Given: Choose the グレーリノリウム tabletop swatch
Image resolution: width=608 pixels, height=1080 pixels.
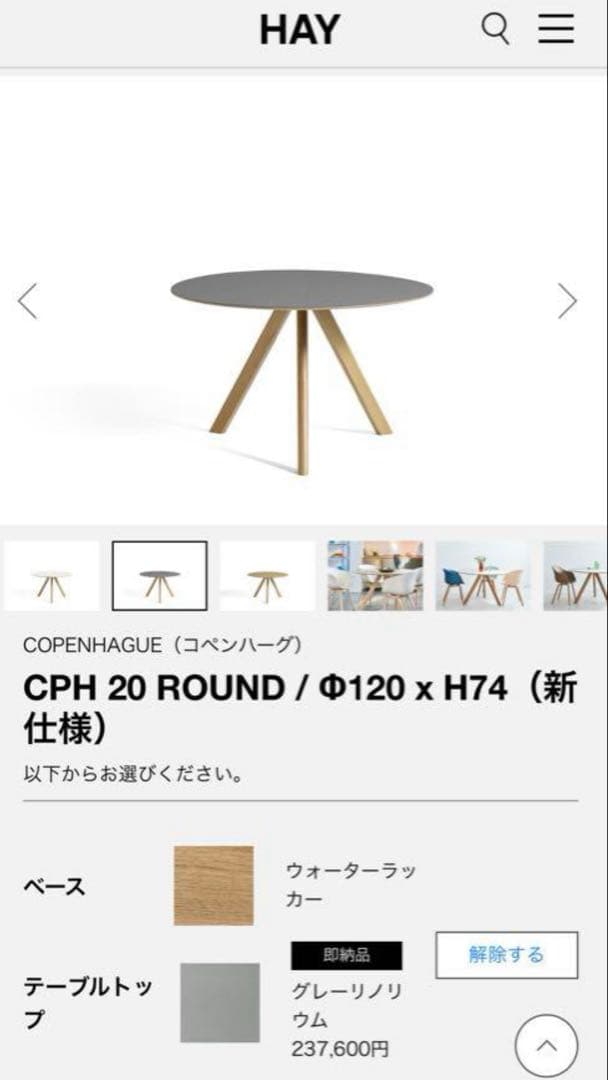Looking at the screenshot, I should click(x=220, y=1002).
